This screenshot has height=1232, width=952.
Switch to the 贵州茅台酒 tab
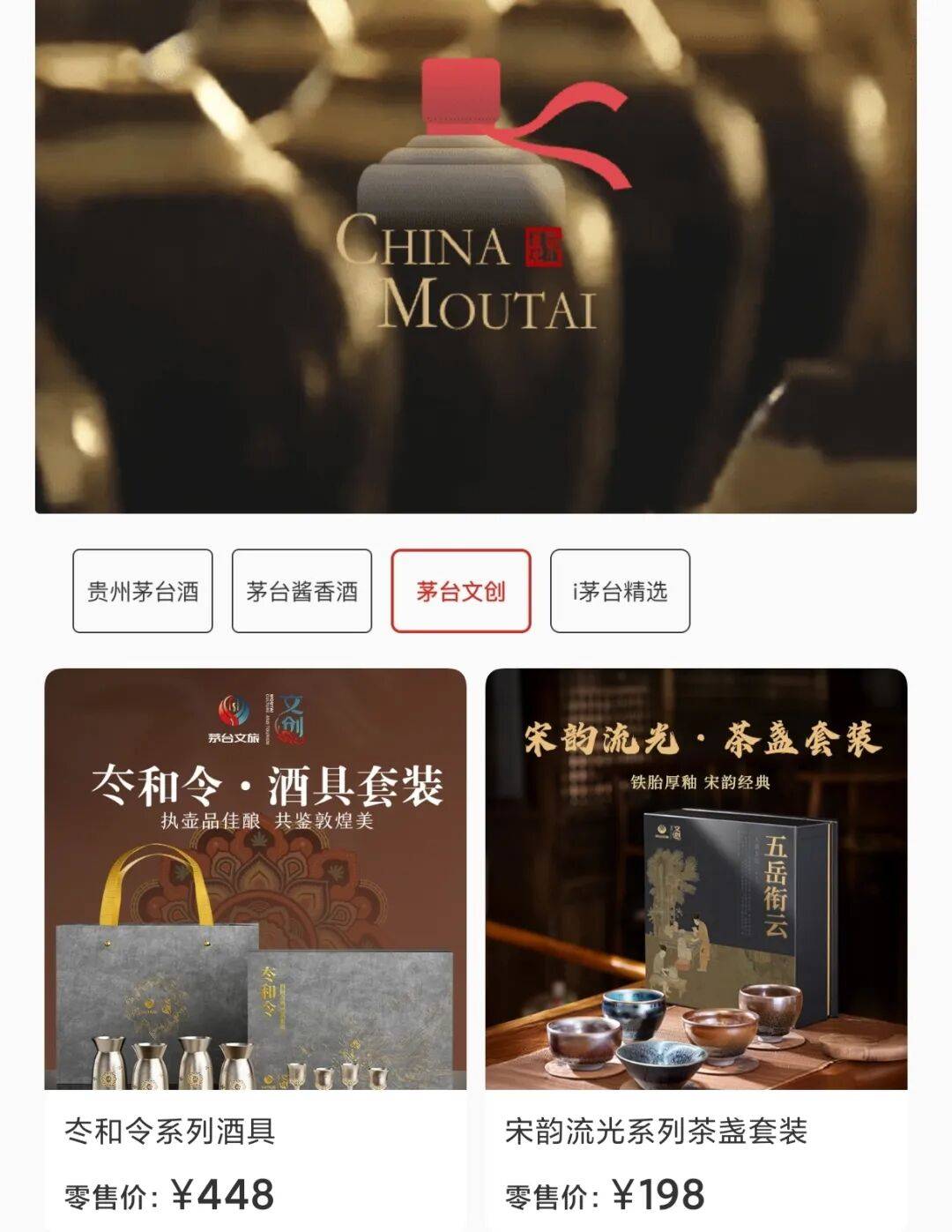click(x=143, y=591)
